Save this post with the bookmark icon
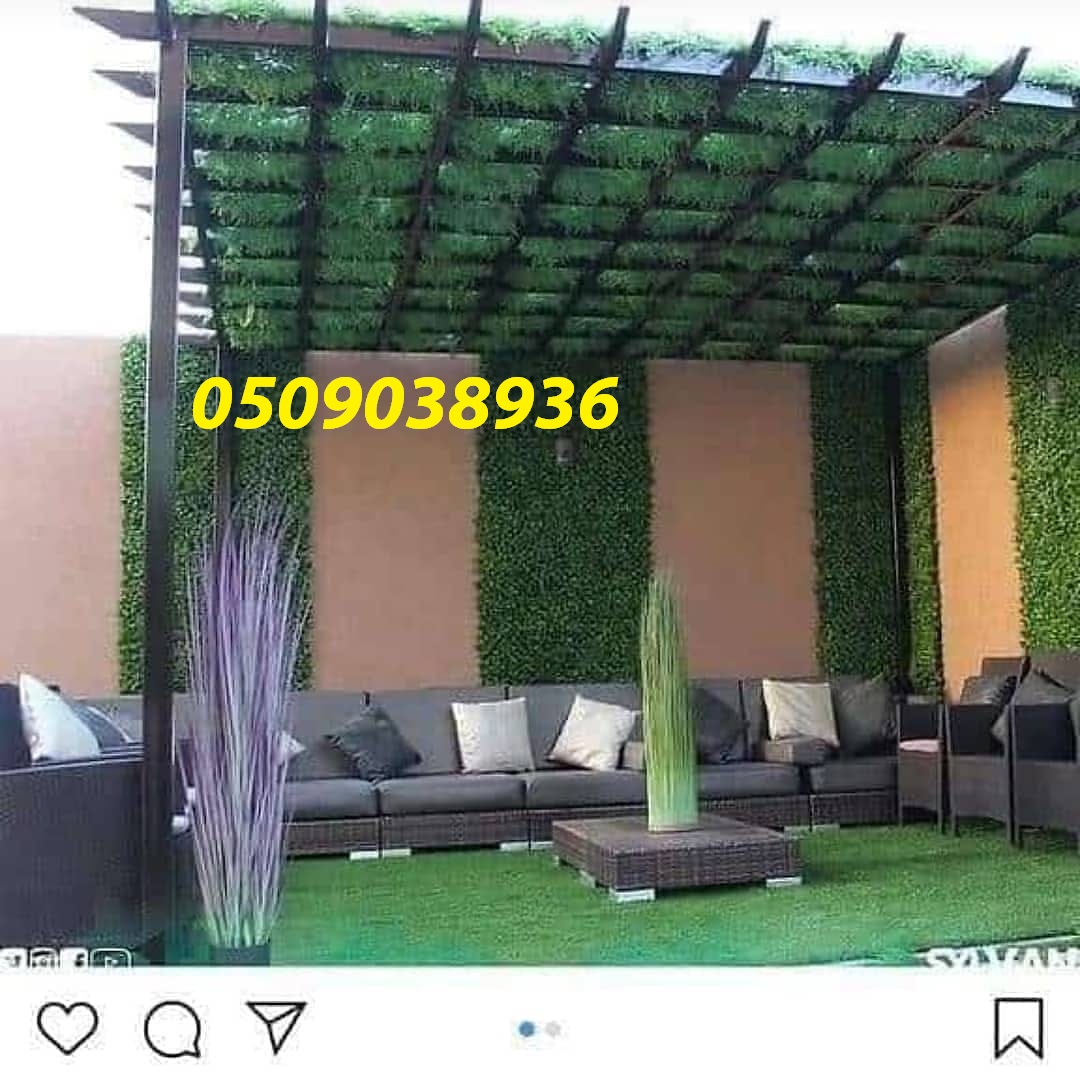 pyautogui.click(x=1018, y=1028)
